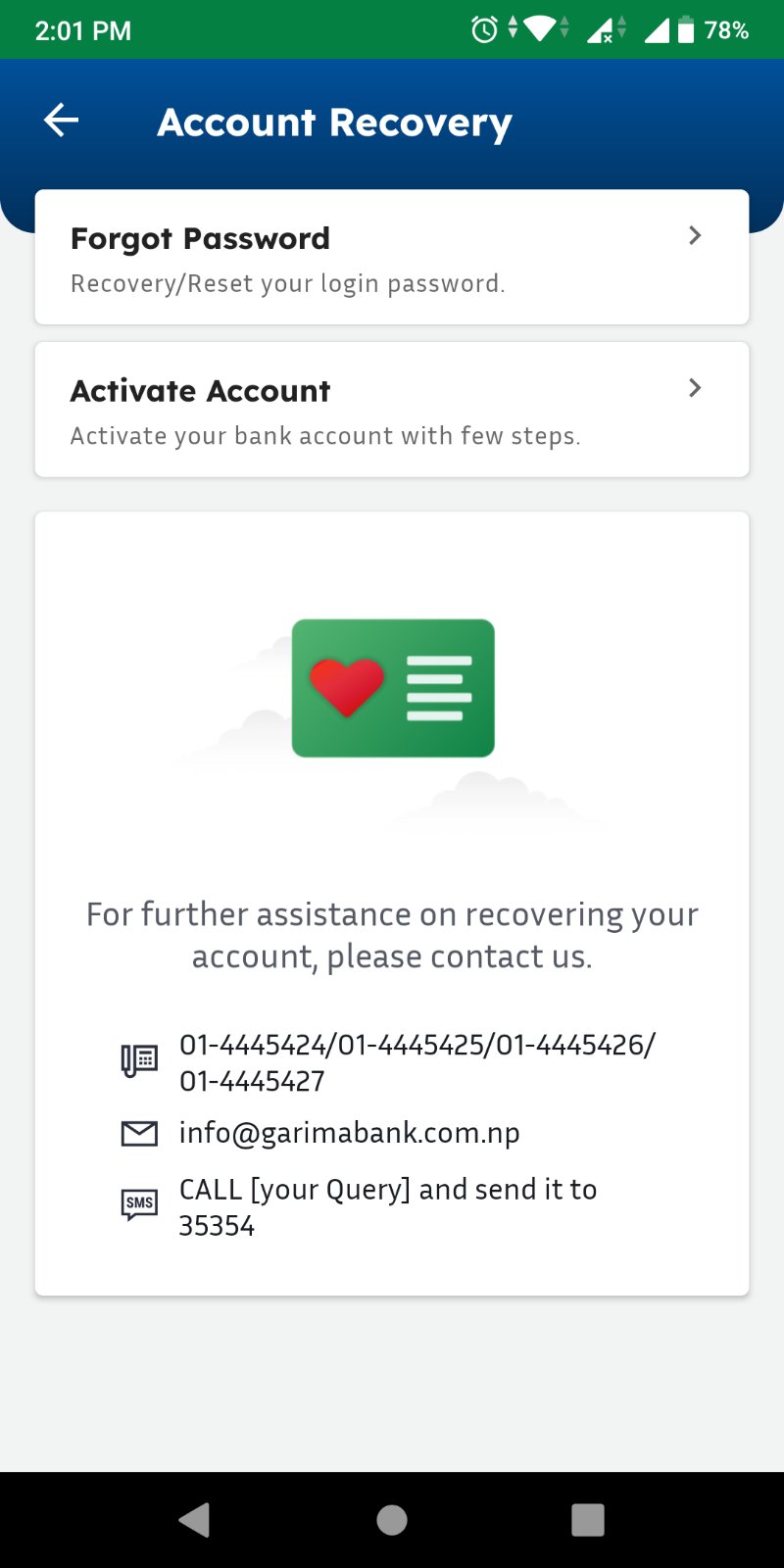Go back from Account Recovery

[61, 121]
